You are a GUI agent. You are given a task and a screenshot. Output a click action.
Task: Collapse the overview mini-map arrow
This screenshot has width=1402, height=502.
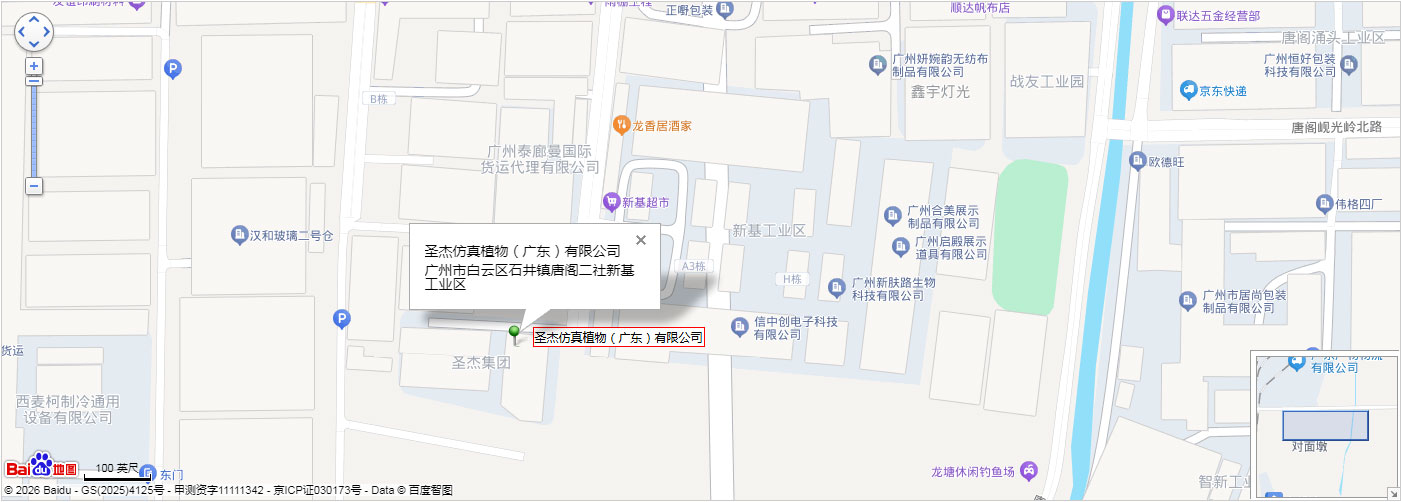(x=1393, y=492)
